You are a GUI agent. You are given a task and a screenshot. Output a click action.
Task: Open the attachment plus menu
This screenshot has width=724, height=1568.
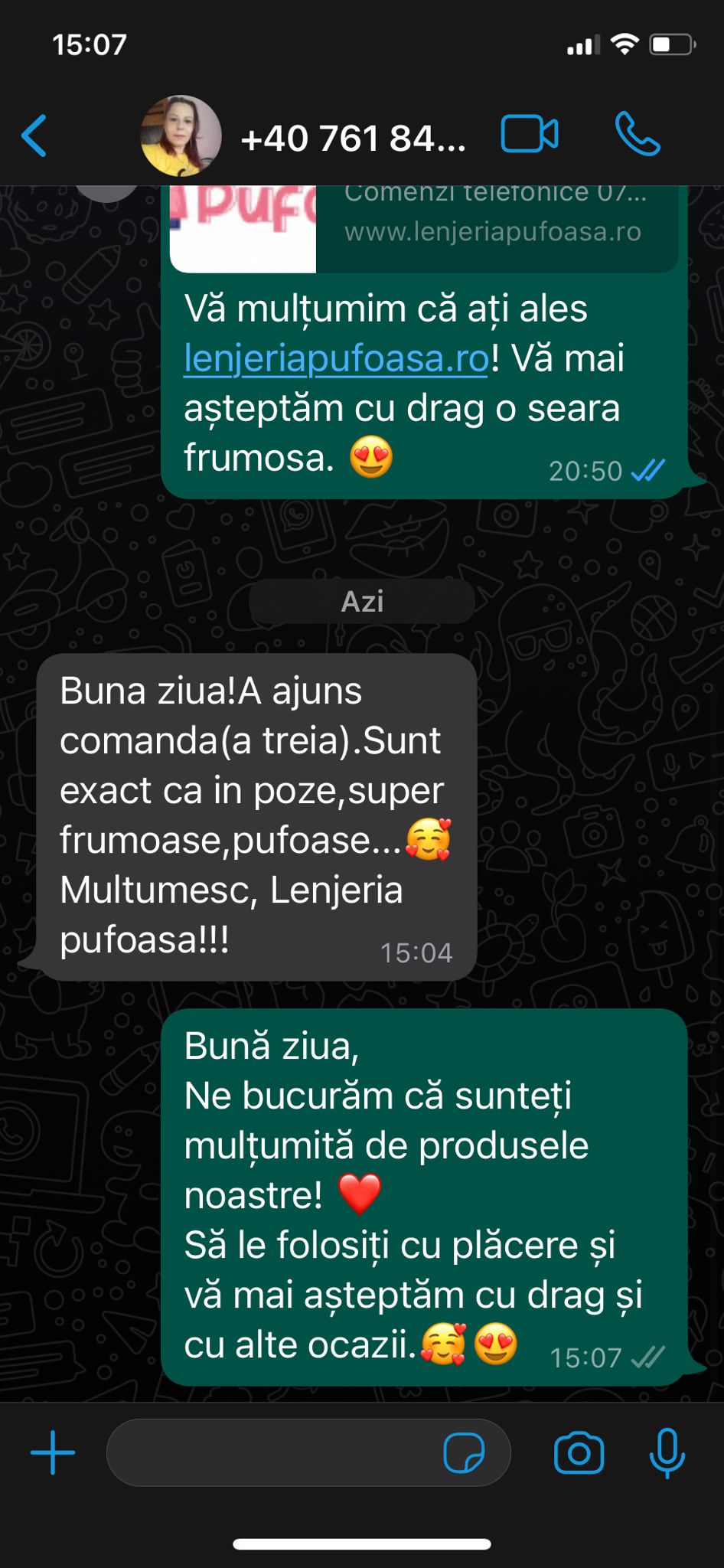coord(52,1452)
